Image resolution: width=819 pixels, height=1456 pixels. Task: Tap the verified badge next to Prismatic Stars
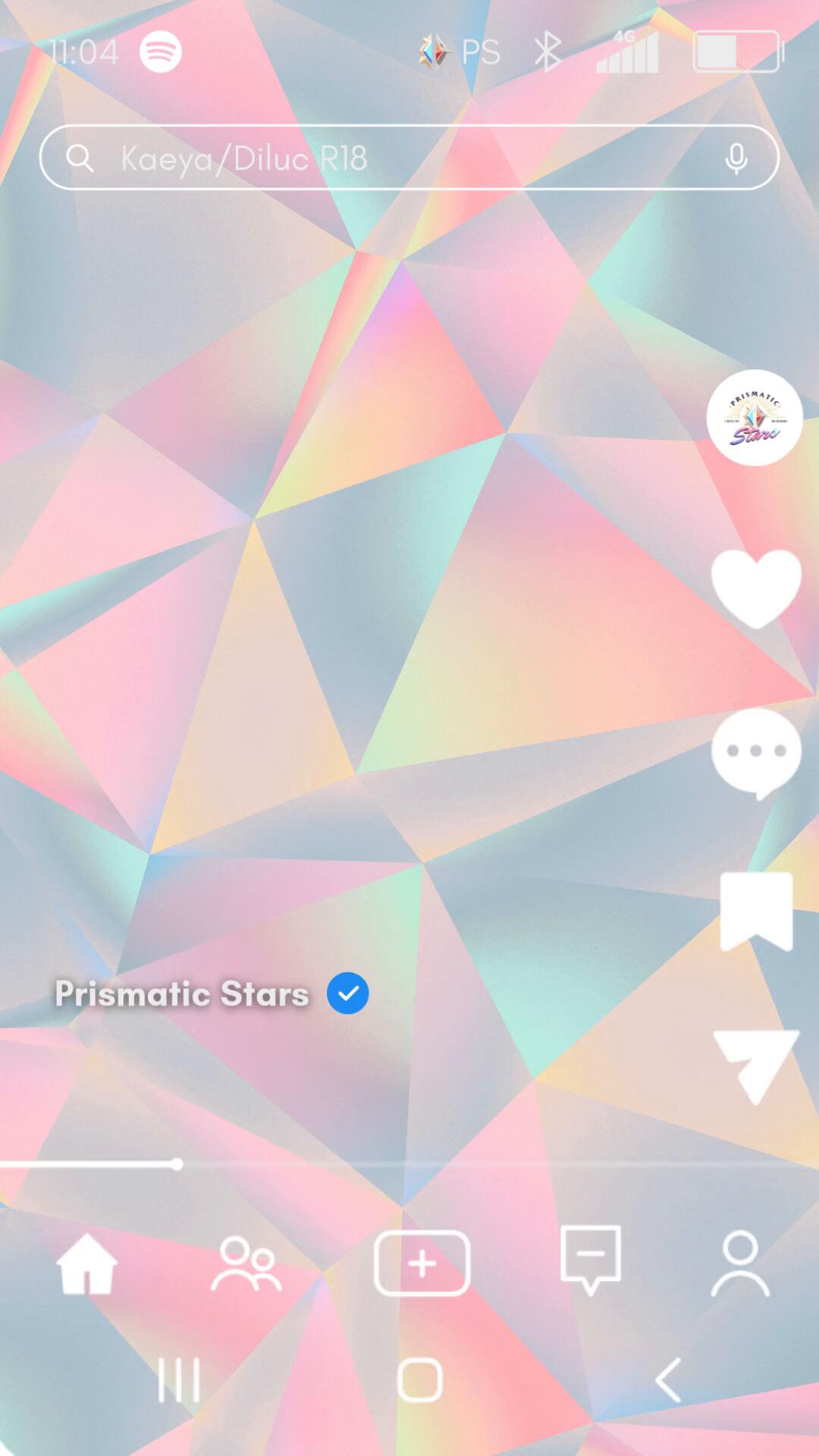coord(347,993)
